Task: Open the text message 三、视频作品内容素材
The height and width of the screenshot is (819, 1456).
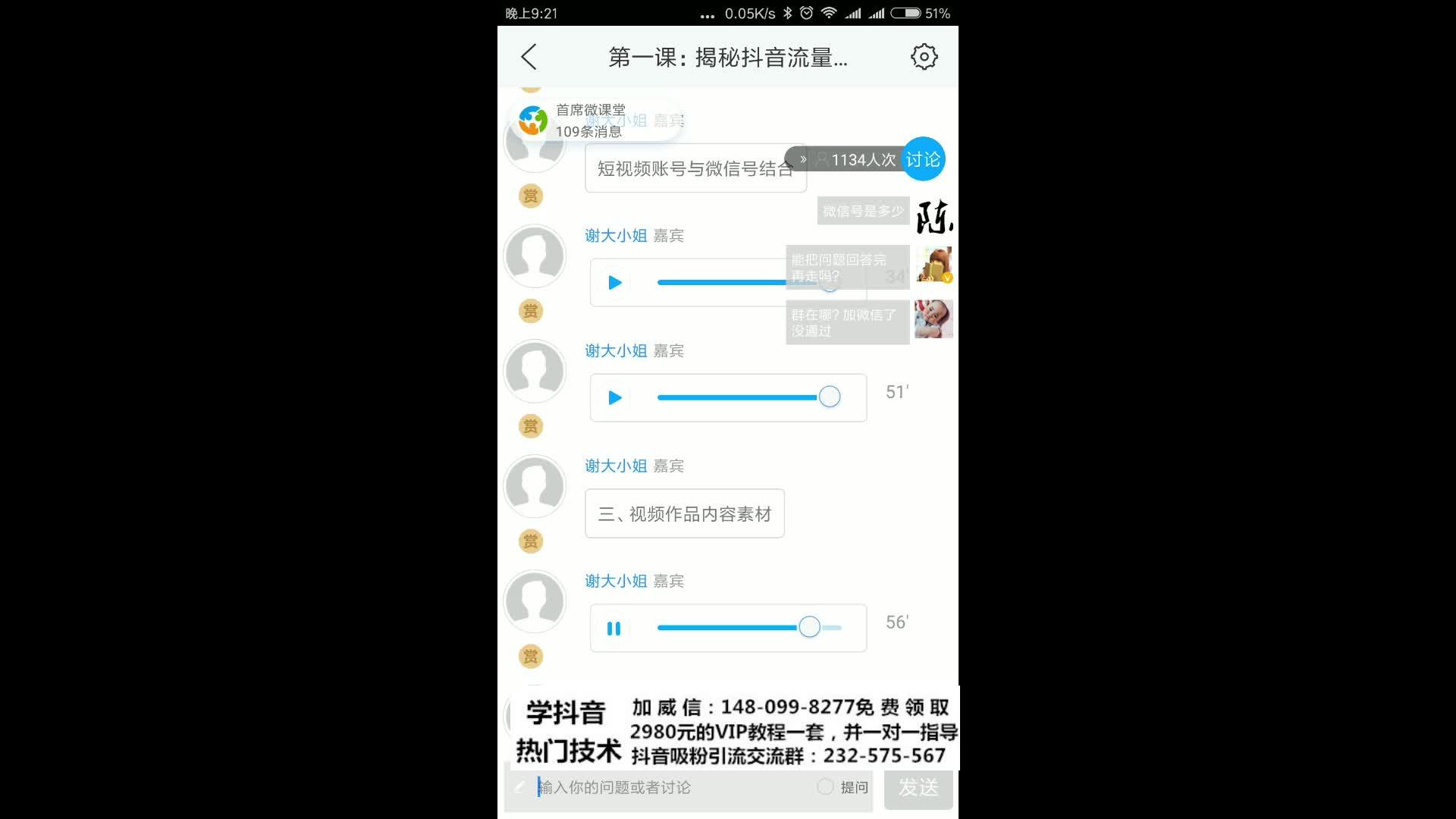Action: pyautogui.click(x=684, y=514)
